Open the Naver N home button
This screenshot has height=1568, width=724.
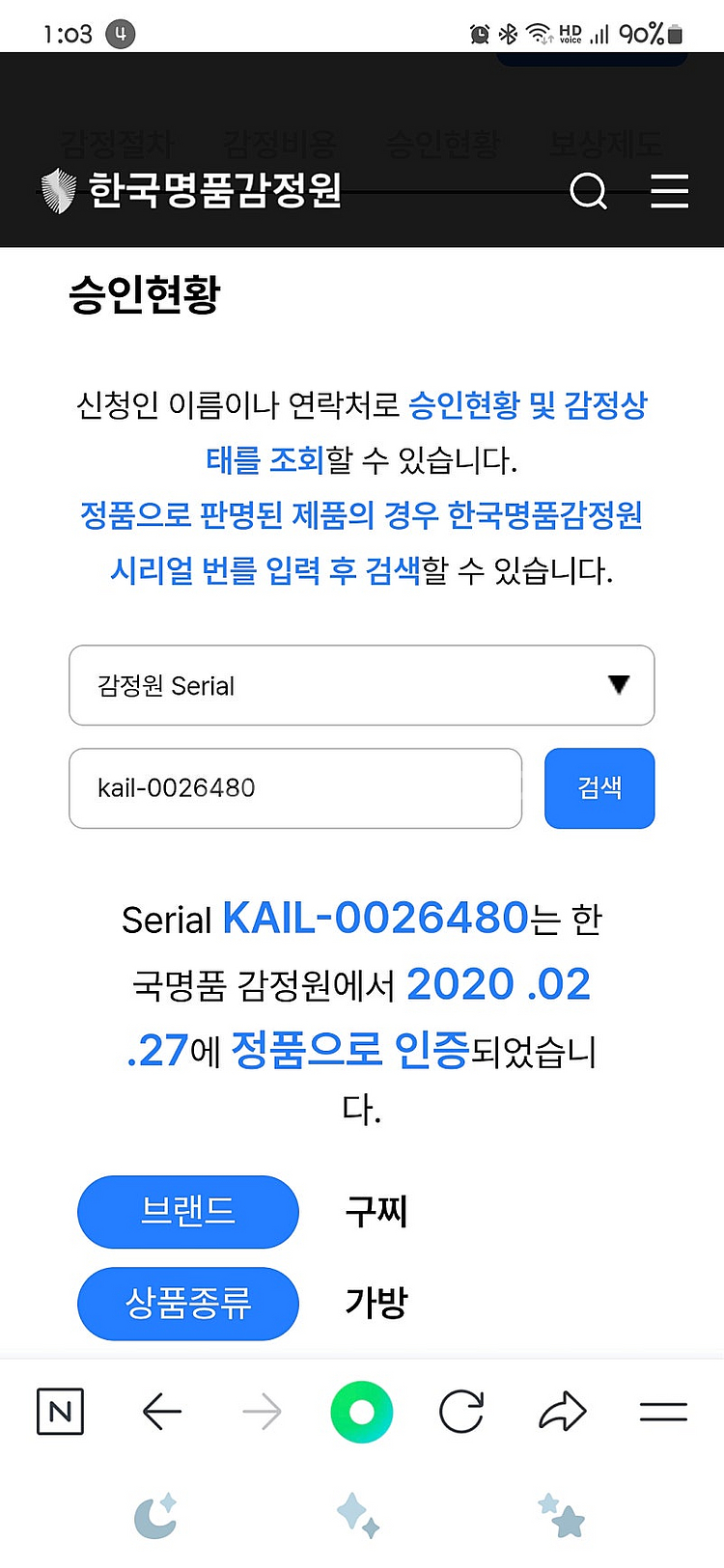[x=60, y=1413]
